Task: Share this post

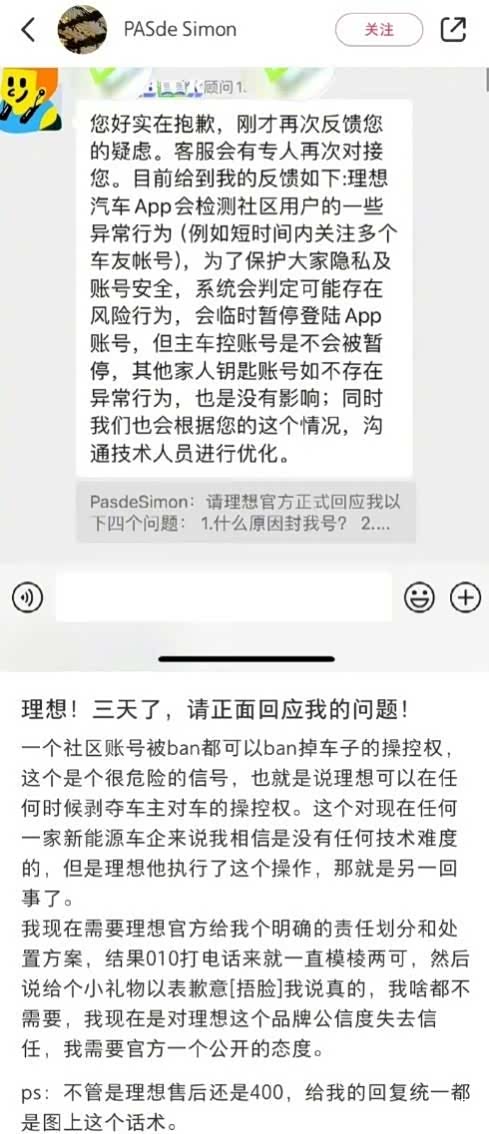Action: click(x=453, y=29)
